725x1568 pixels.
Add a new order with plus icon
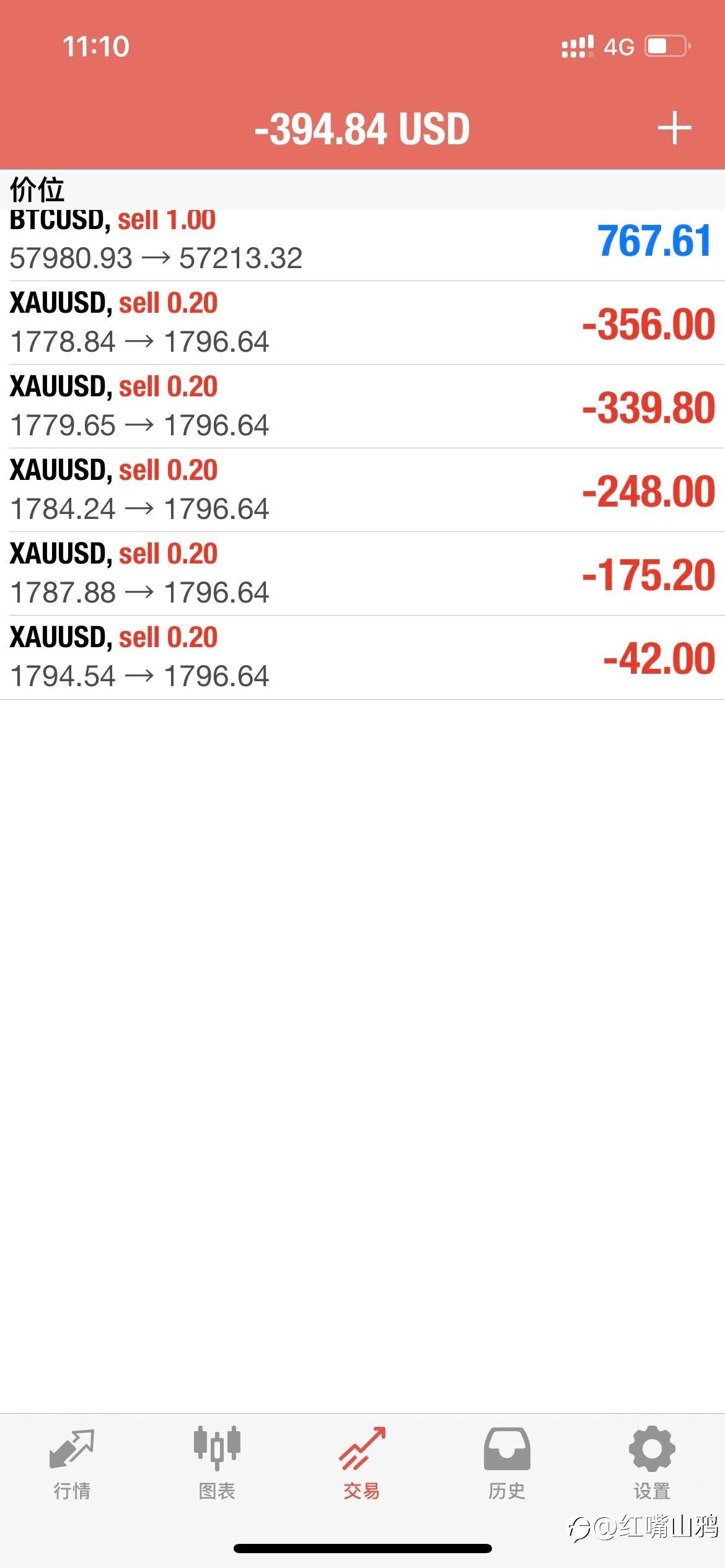tap(674, 128)
